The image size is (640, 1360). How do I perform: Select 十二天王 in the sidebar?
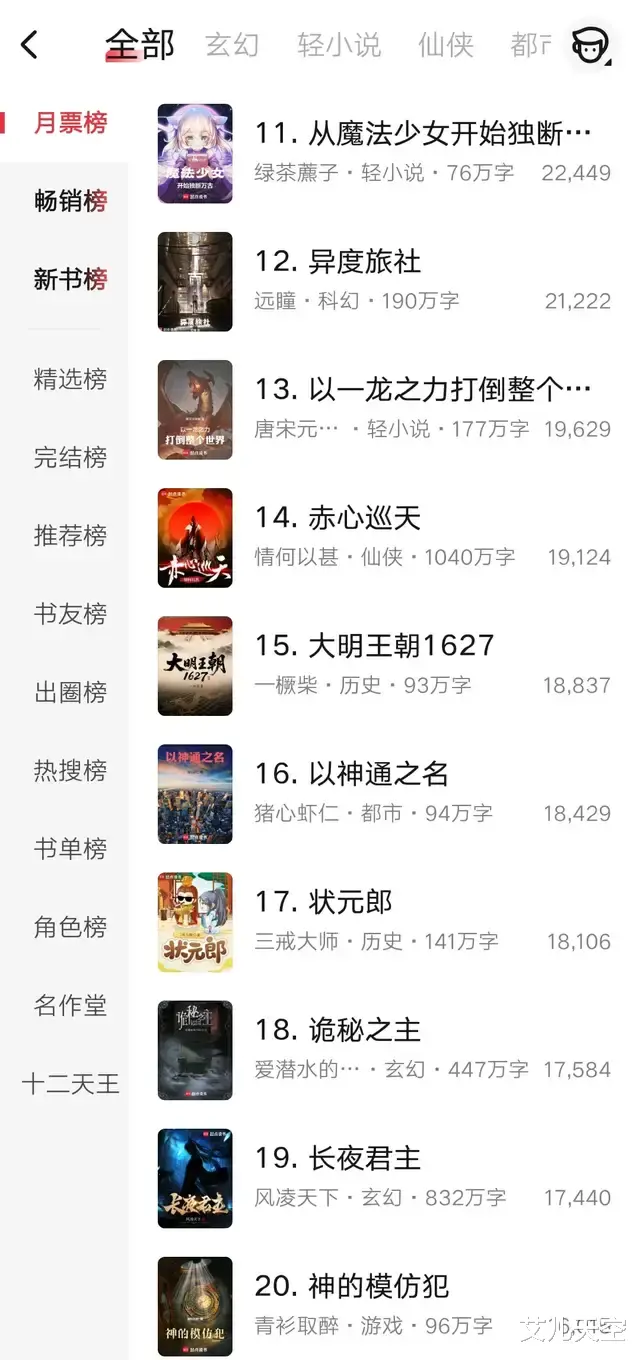[x=70, y=1083]
